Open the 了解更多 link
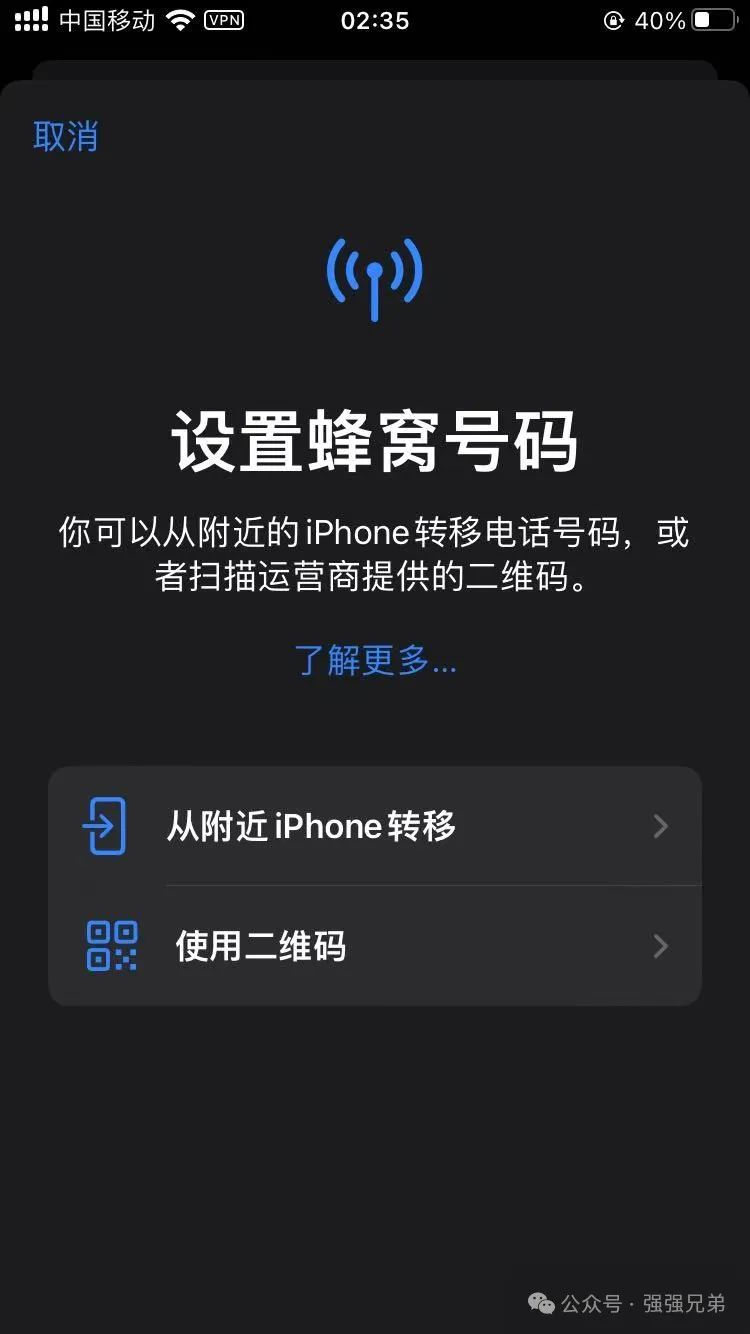Image resolution: width=750 pixels, height=1334 pixels. click(x=375, y=660)
